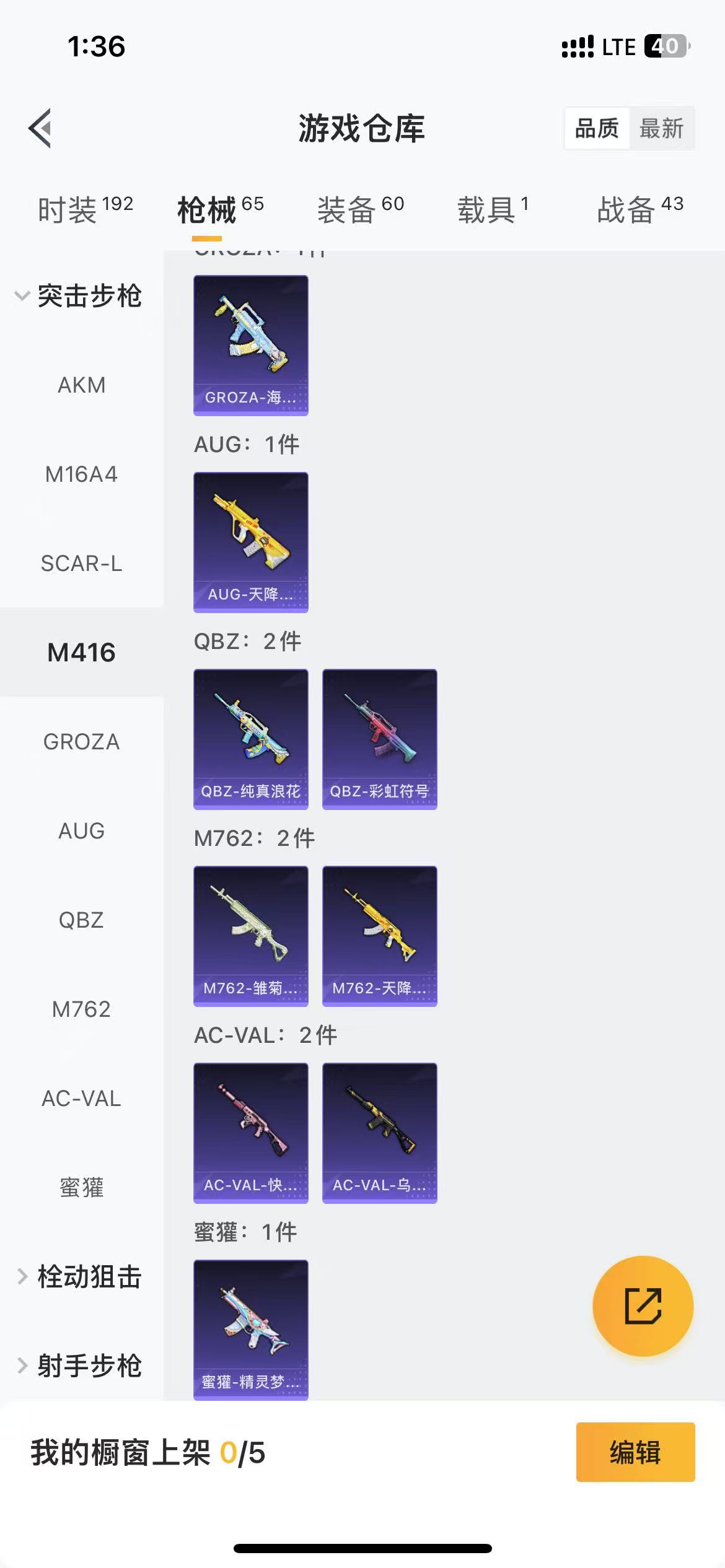Expand the 栓动狙击 category
Image resolution: width=725 pixels, height=1568 pixels.
point(81,1277)
